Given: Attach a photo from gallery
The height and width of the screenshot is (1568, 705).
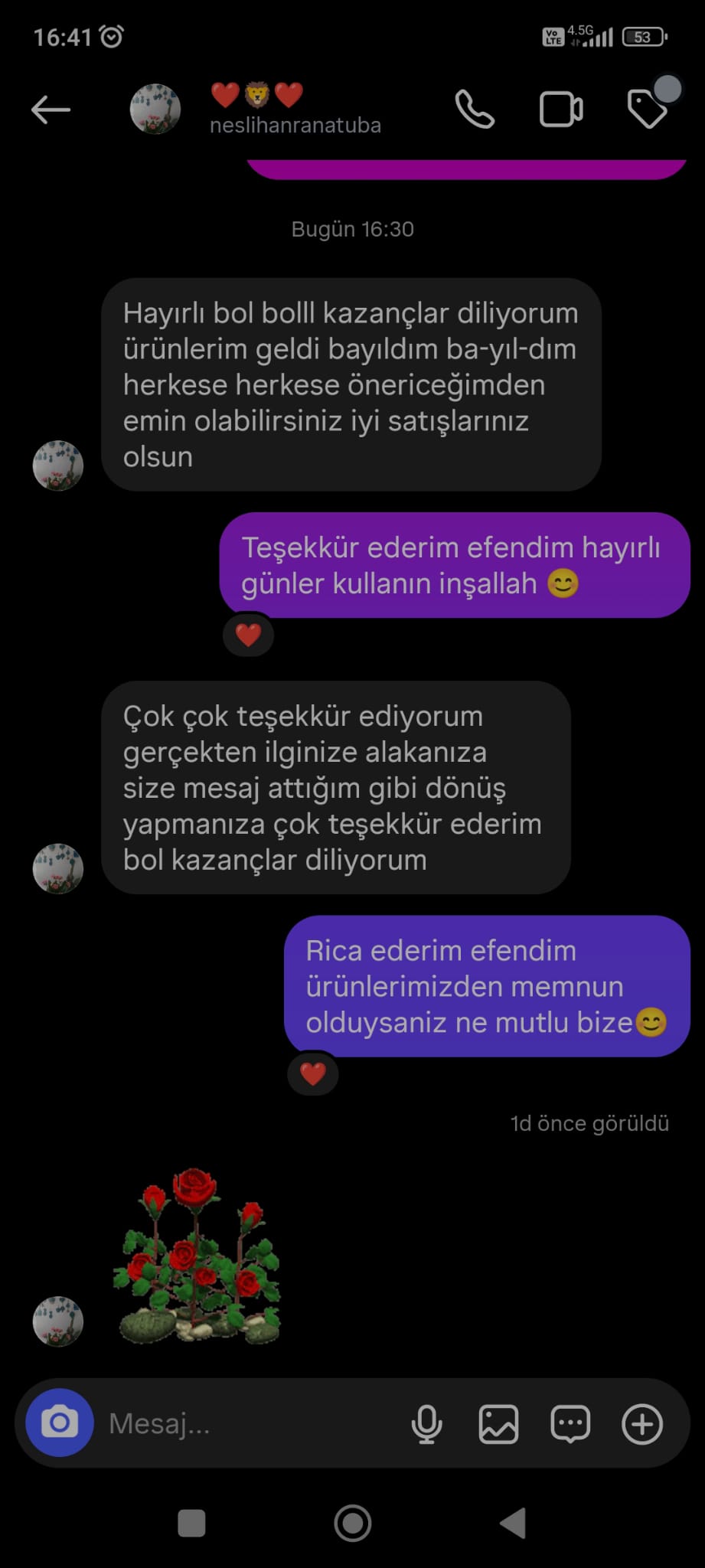Looking at the screenshot, I should [x=498, y=1424].
